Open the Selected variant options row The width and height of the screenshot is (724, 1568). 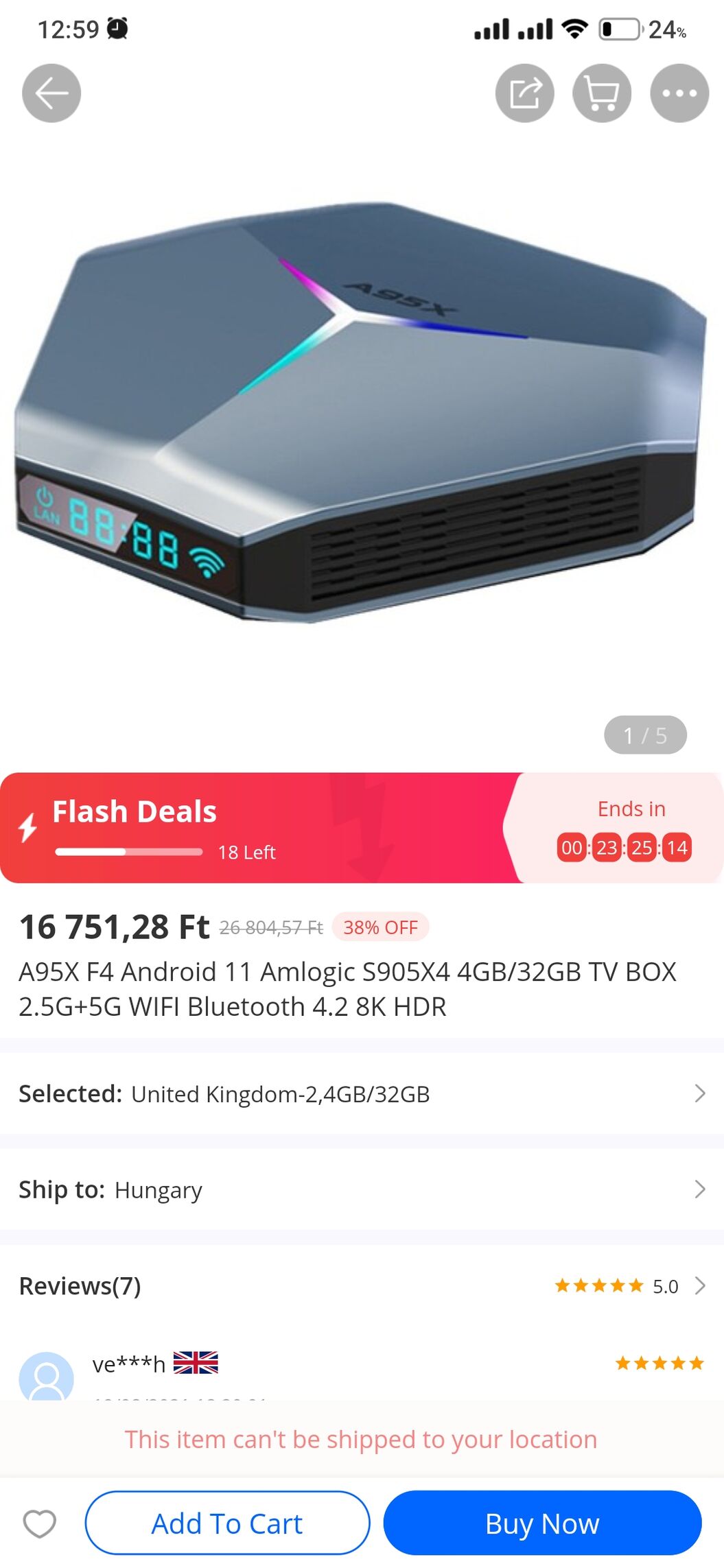[x=362, y=1093]
